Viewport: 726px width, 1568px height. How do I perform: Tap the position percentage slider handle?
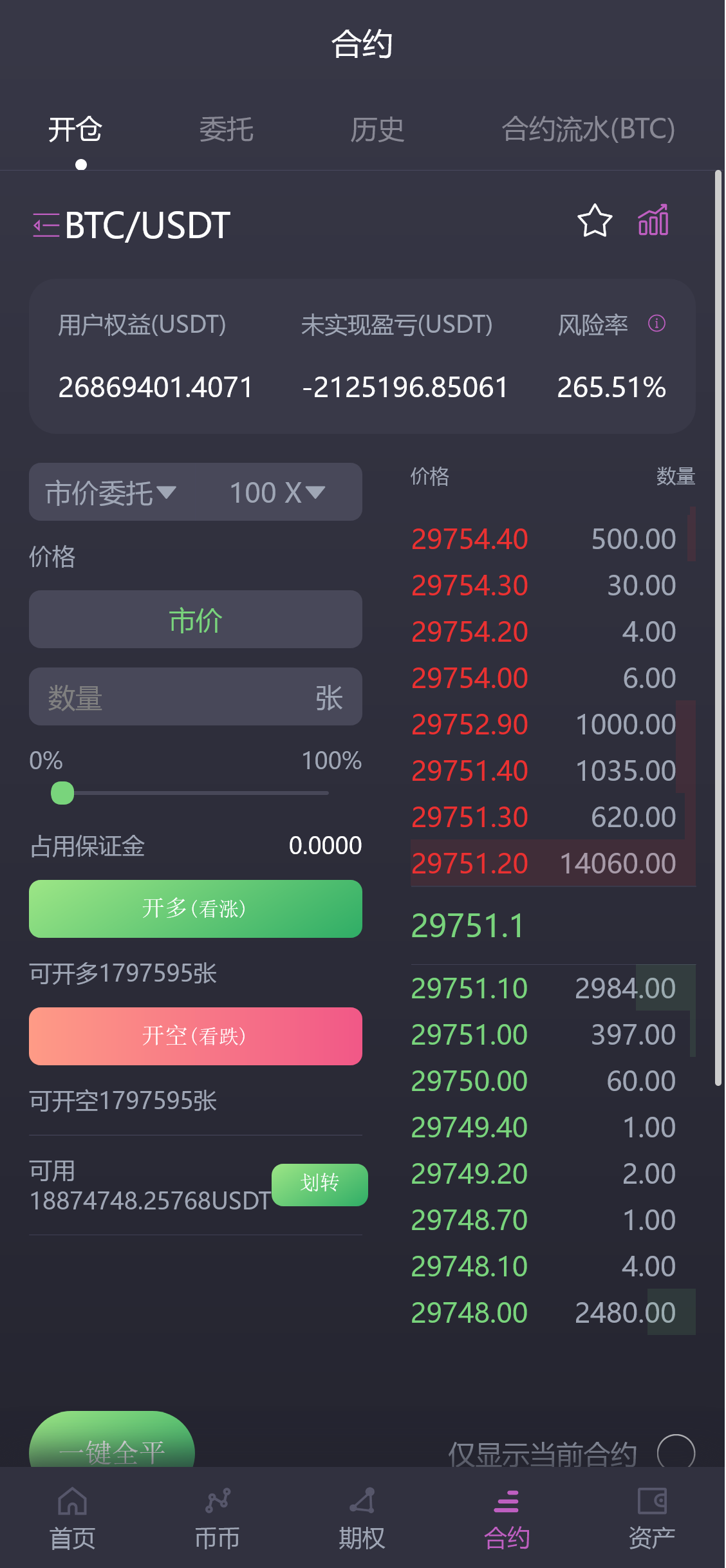tap(62, 793)
